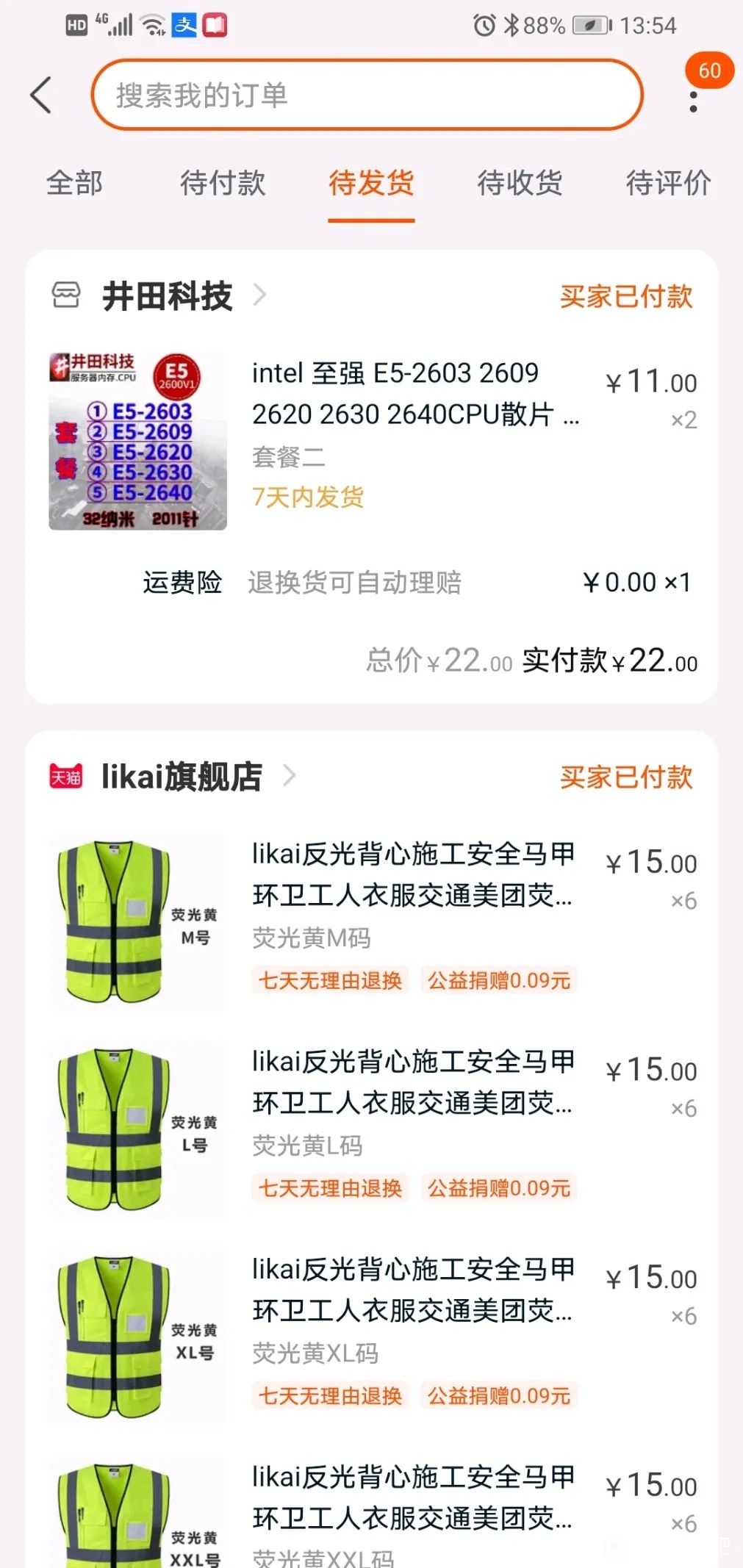Image resolution: width=743 pixels, height=1568 pixels.
Task: Open the 井田科技 store page
Action: click(168, 296)
